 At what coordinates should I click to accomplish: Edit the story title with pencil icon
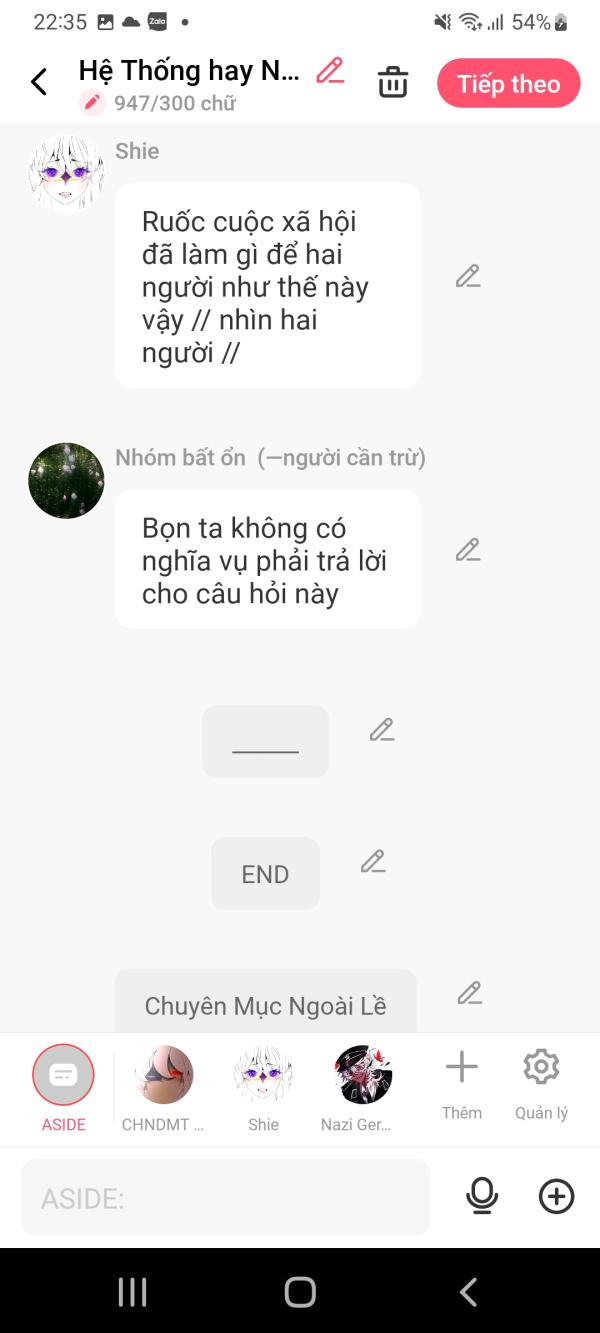(x=330, y=71)
